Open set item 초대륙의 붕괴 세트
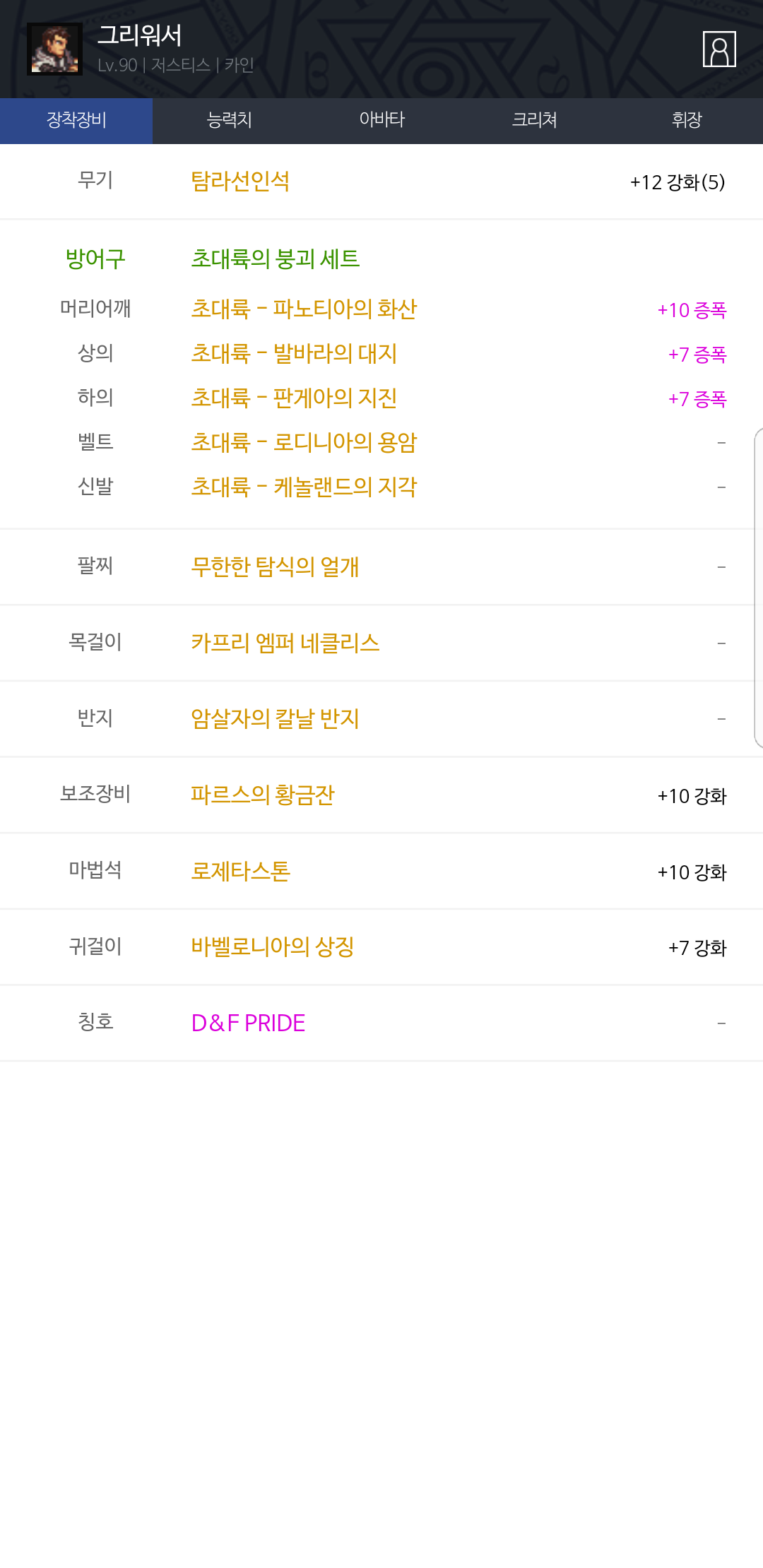The height and width of the screenshot is (1568, 763). click(276, 259)
